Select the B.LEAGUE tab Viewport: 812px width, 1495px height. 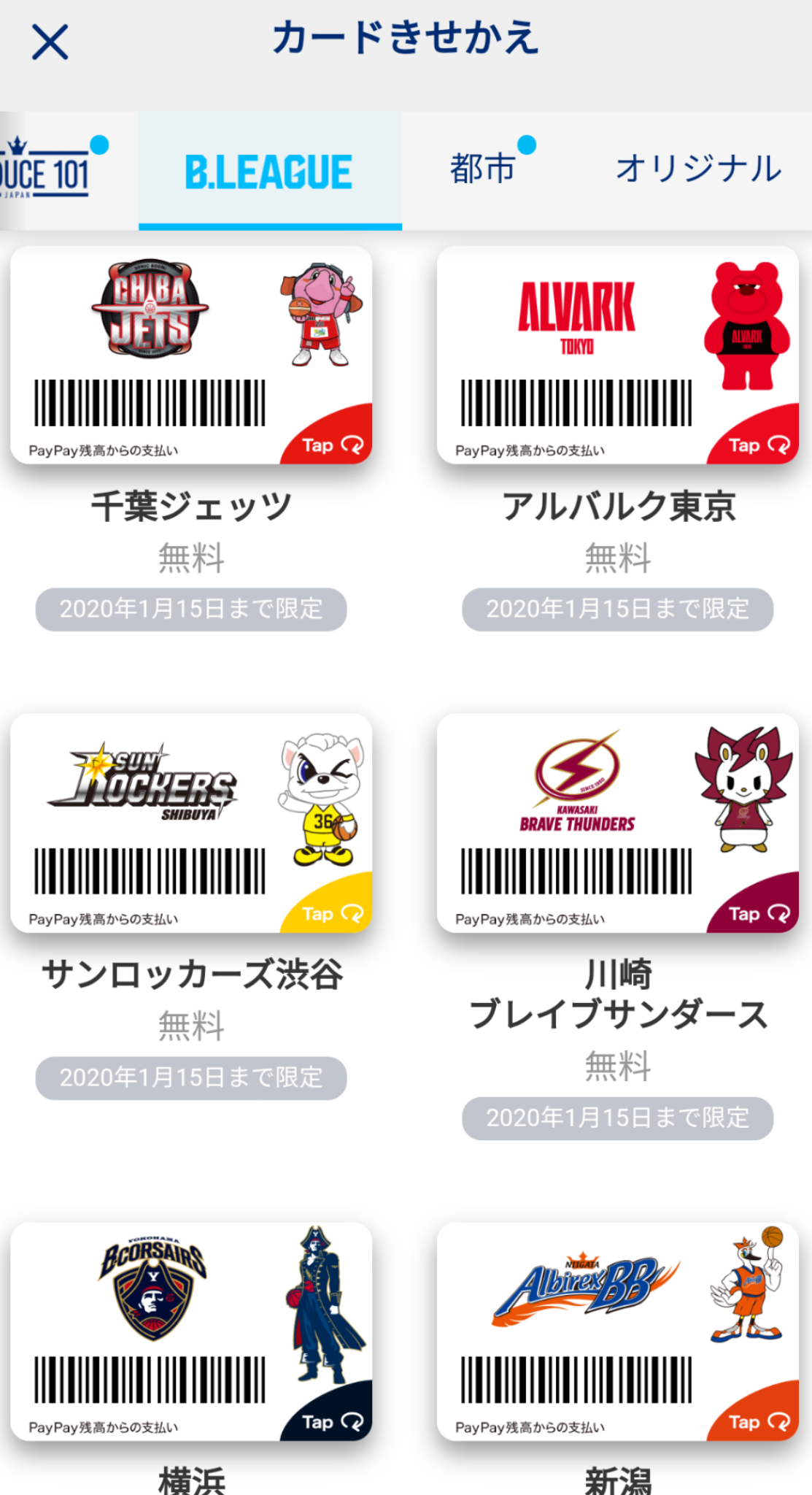coord(269,172)
